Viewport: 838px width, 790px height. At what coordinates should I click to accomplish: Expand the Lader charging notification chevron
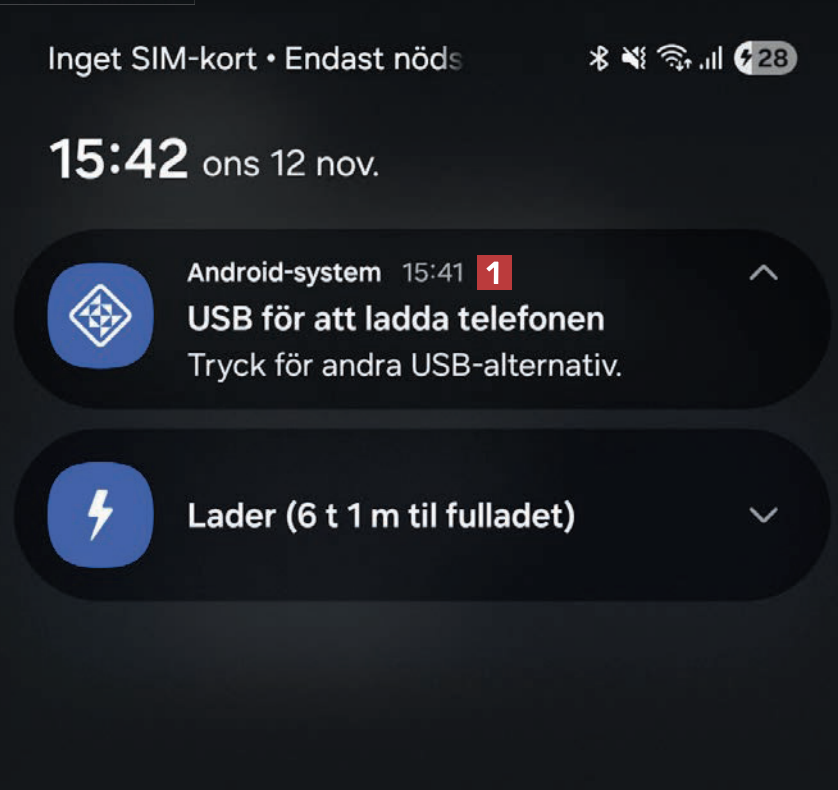[x=763, y=515]
